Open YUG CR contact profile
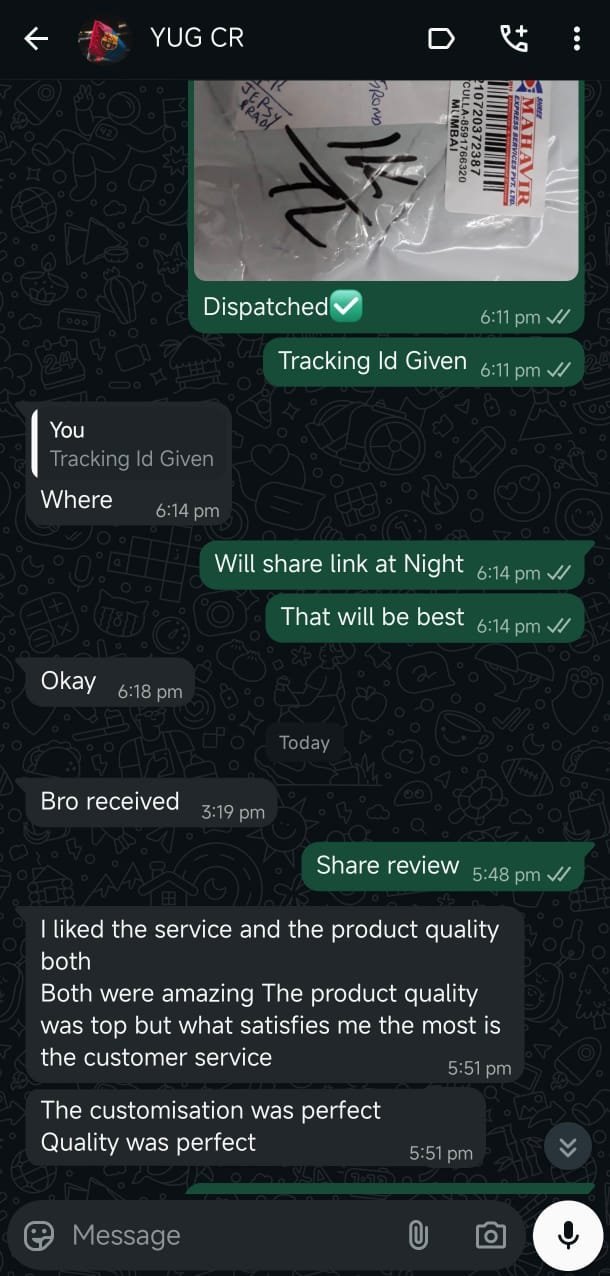Viewport: 610px width, 1276px height. tap(196, 39)
